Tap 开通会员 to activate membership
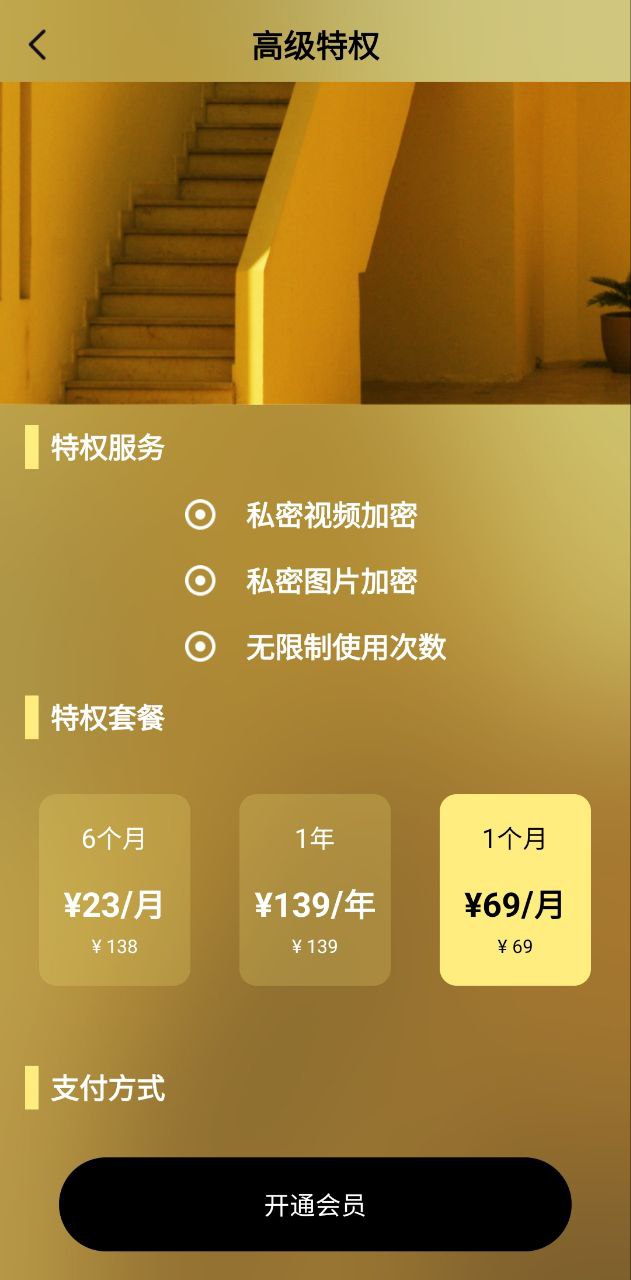The width and height of the screenshot is (631, 1280). [315, 1204]
